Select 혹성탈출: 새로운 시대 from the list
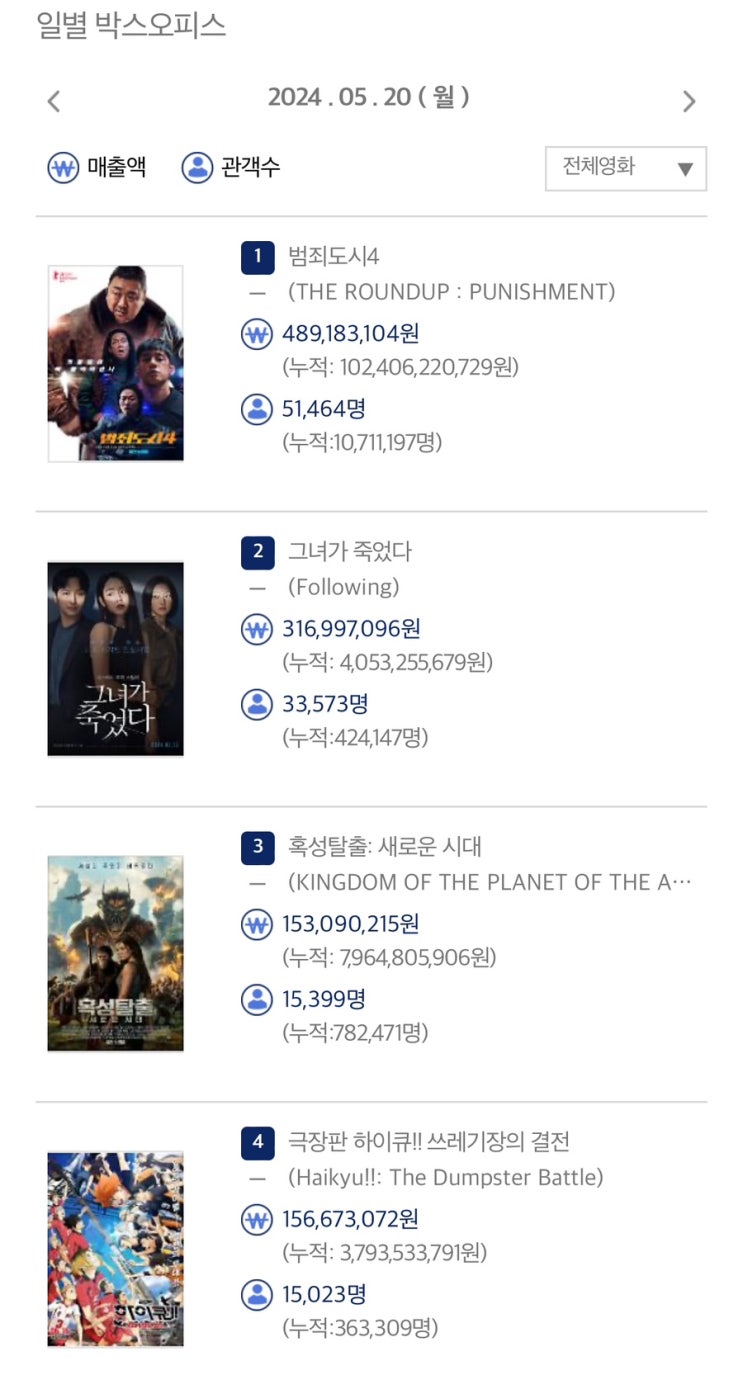The image size is (743, 1375). pos(384,847)
